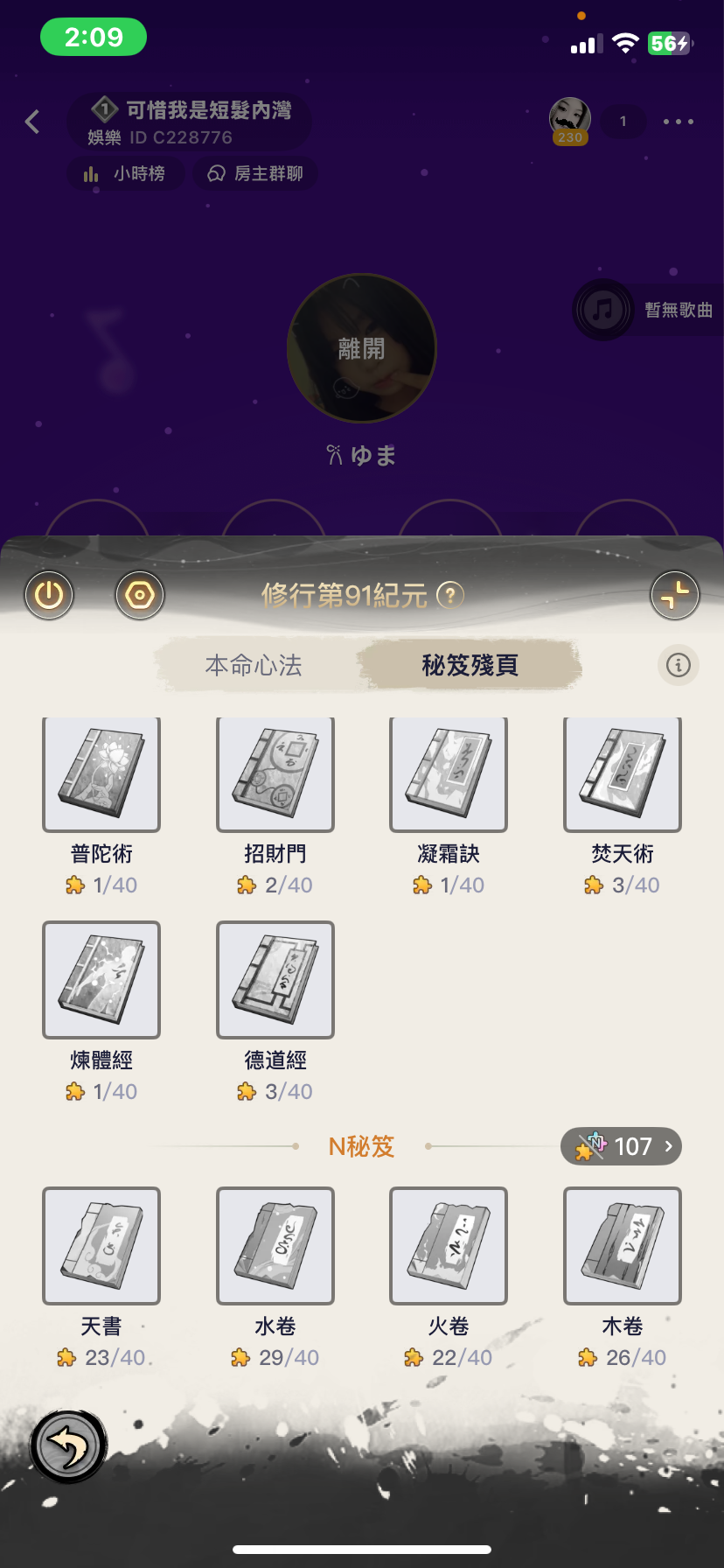Image resolution: width=724 pixels, height=1568 pixels.
Task: Select the 煉體經 book
Action: pyautogui.click(x=101, y=980)
